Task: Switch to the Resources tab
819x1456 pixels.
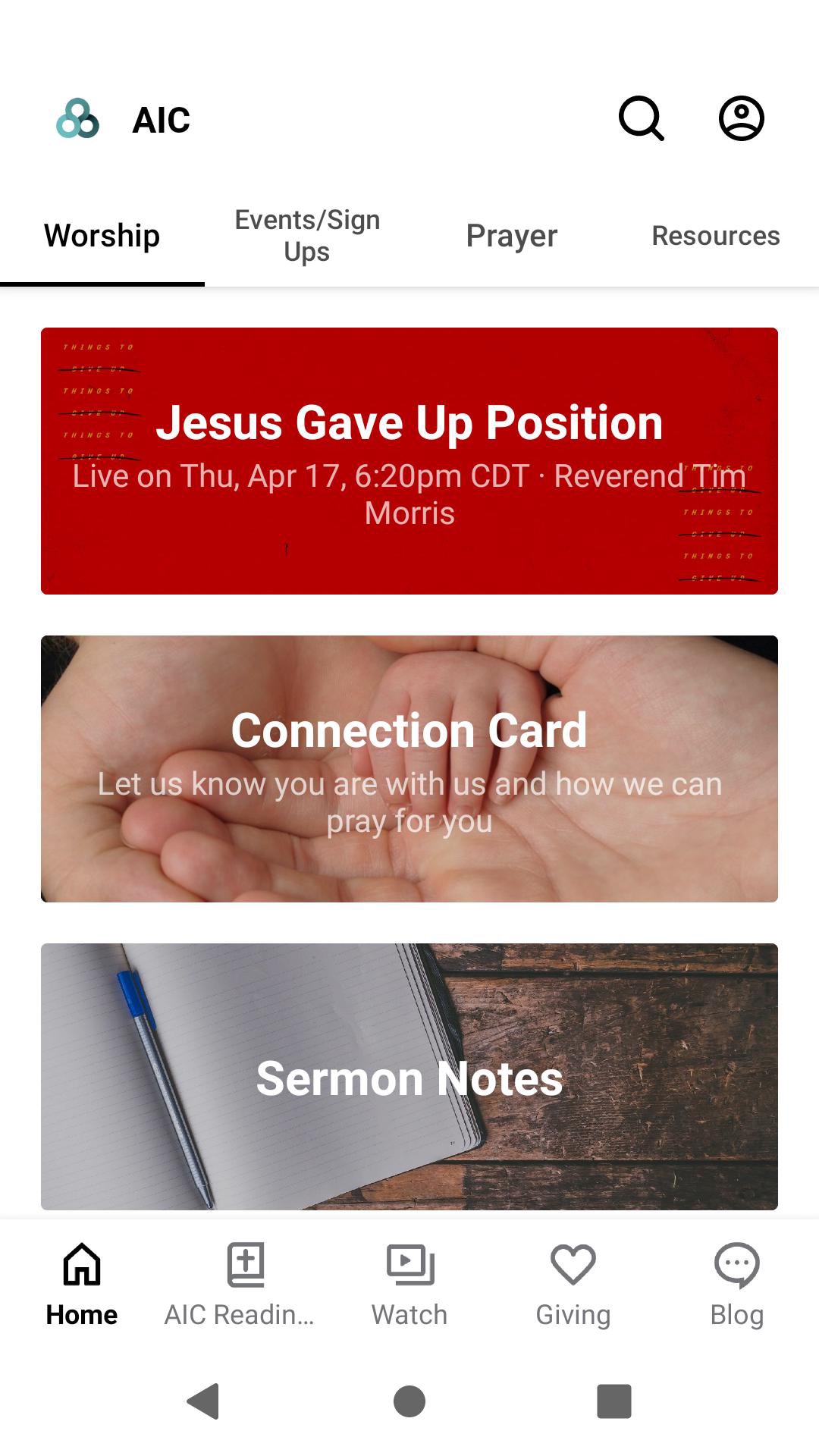Action: pyautogui.click(x=715, y=236)
